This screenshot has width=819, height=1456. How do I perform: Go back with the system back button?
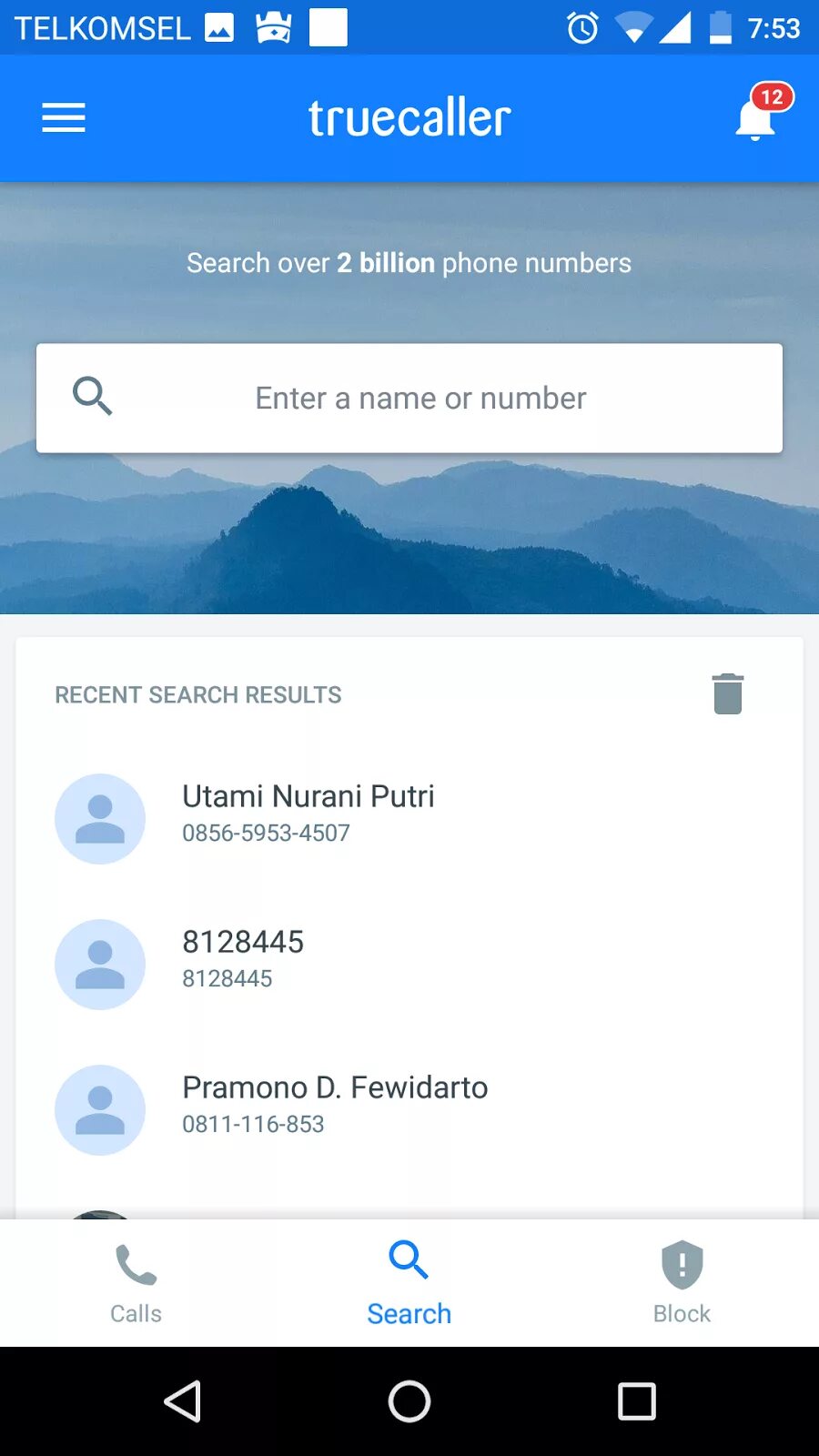click(182, 1401)
